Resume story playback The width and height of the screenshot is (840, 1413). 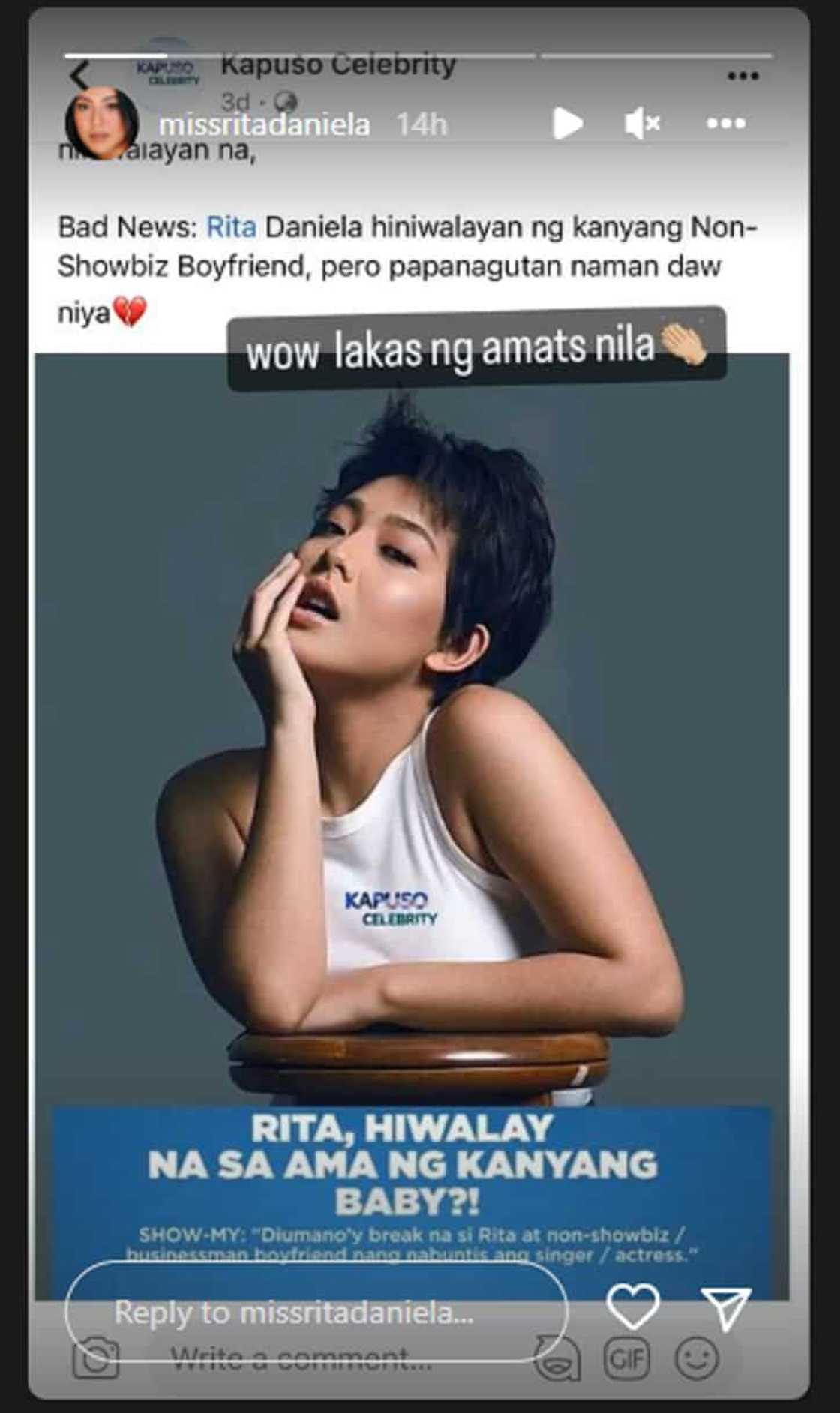pos(567,123)
